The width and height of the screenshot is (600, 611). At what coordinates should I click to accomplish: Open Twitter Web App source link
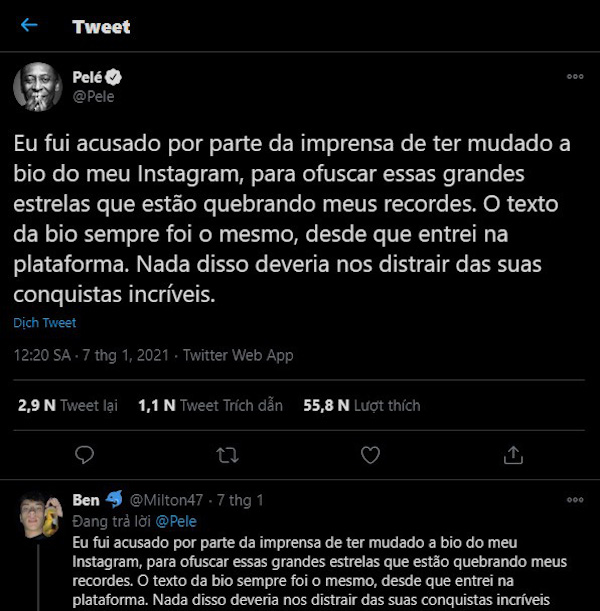[238, 355]
